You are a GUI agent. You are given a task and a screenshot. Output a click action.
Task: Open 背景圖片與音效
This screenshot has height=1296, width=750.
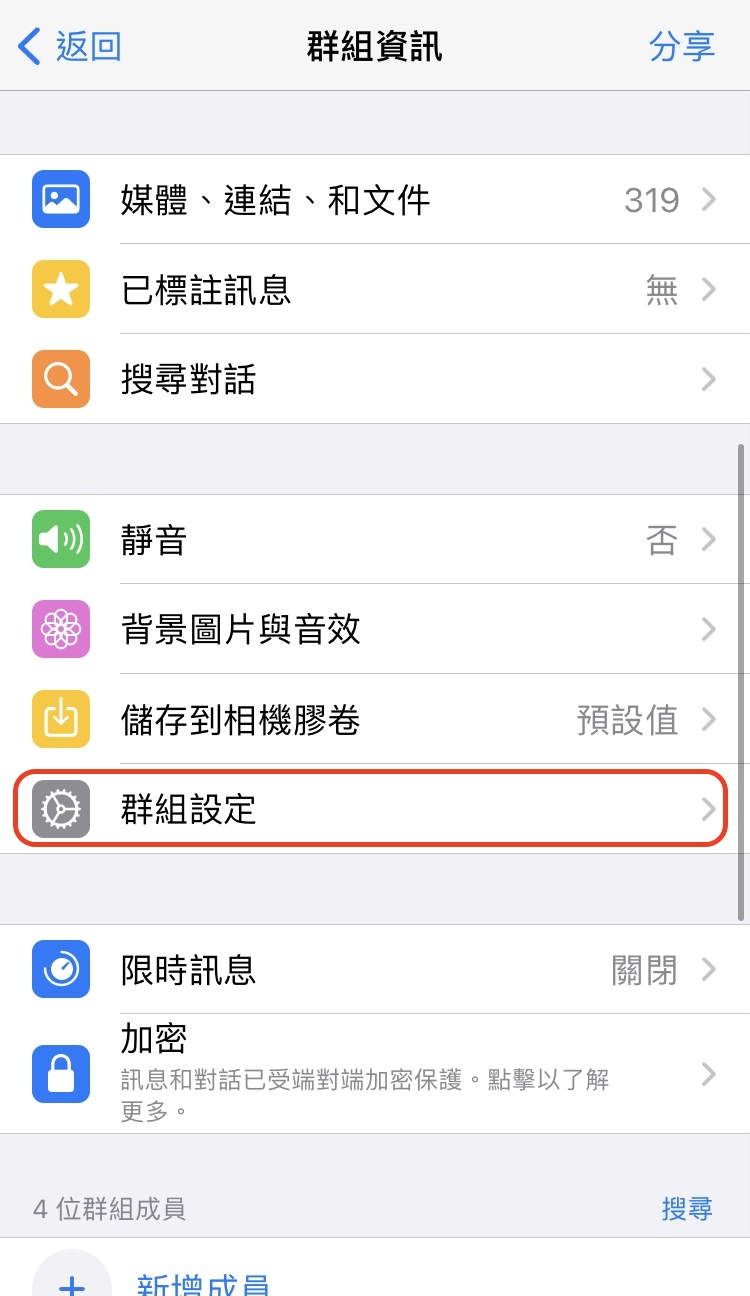tap(375, 630)
